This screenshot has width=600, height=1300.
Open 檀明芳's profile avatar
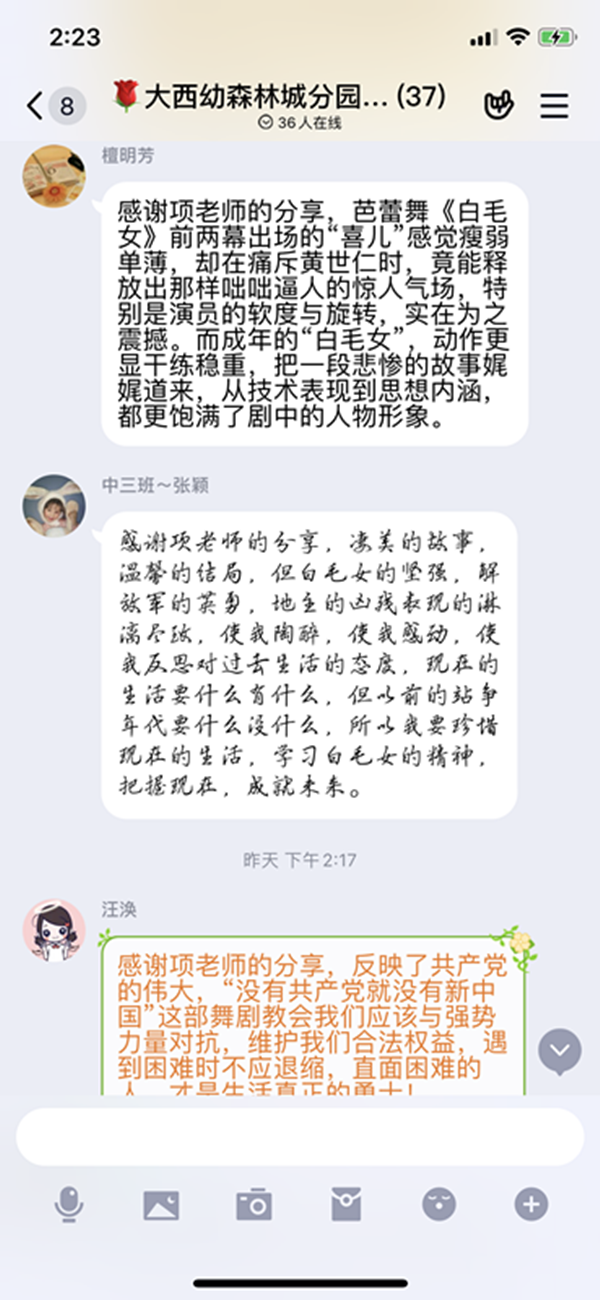pyautogui.click(x=54, y=175)
